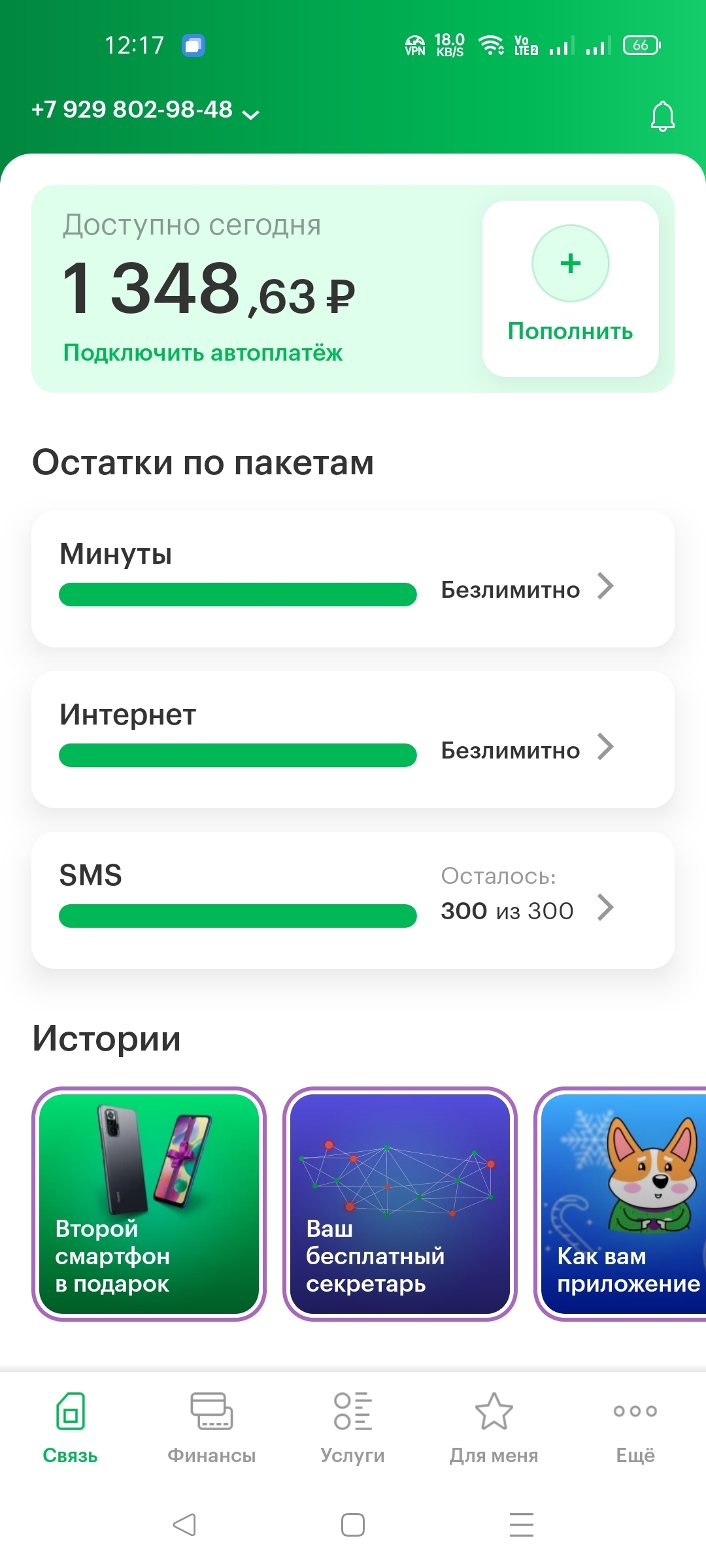The height and width of the screenshot is (1568, 706).
Task: Tap the system home button
Action: pyautogui.click(x=353, y=1525)
